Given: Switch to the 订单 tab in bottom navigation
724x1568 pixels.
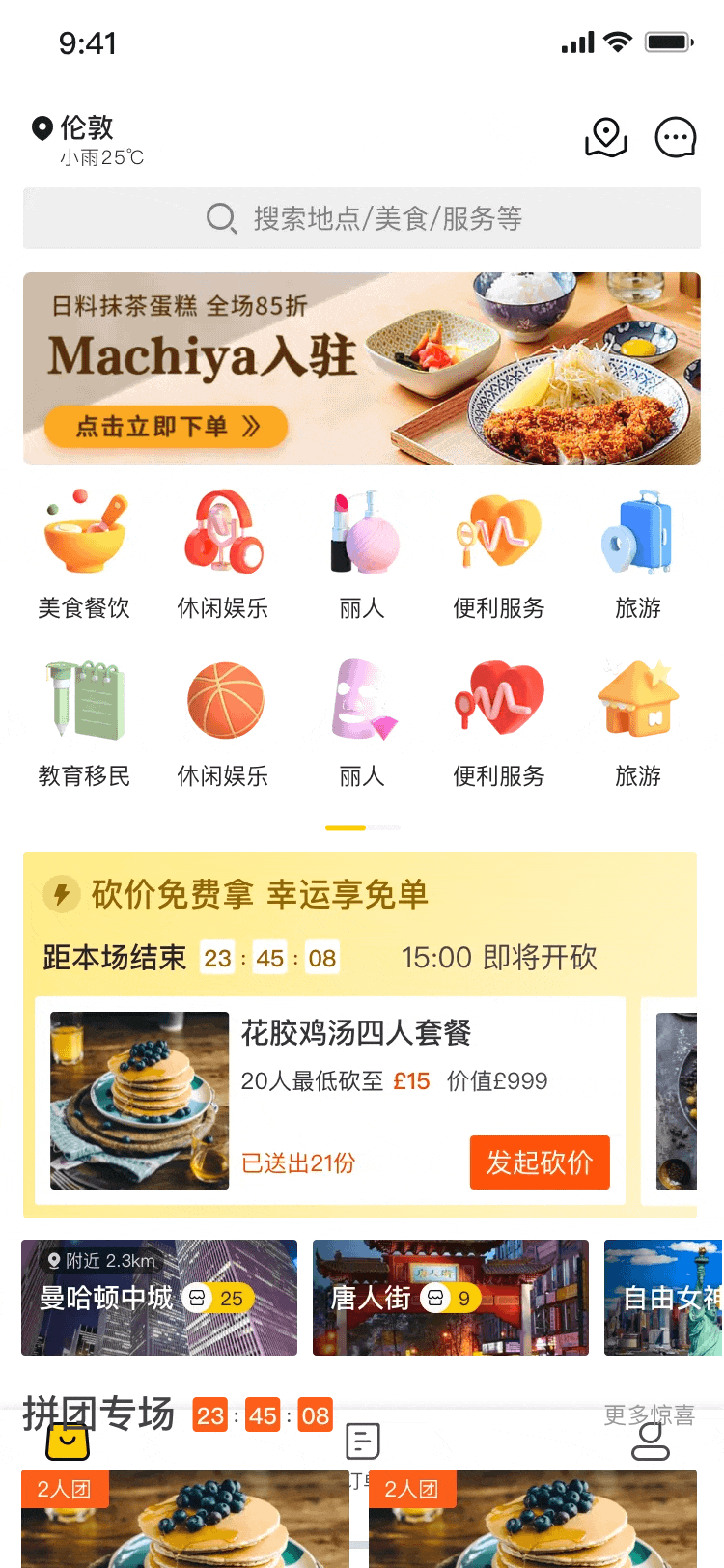Looking at the screenshot, I should pos(362,1441).
